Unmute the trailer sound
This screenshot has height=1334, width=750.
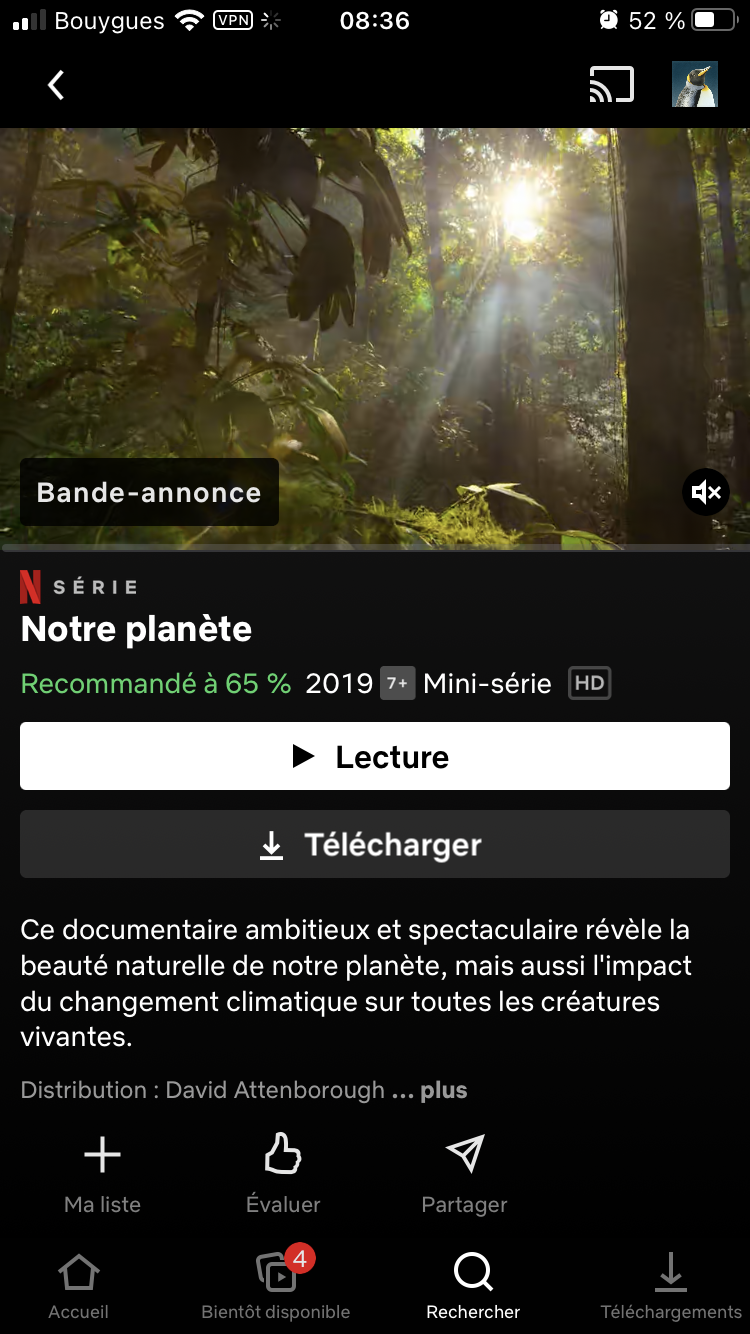pos(706,492)
